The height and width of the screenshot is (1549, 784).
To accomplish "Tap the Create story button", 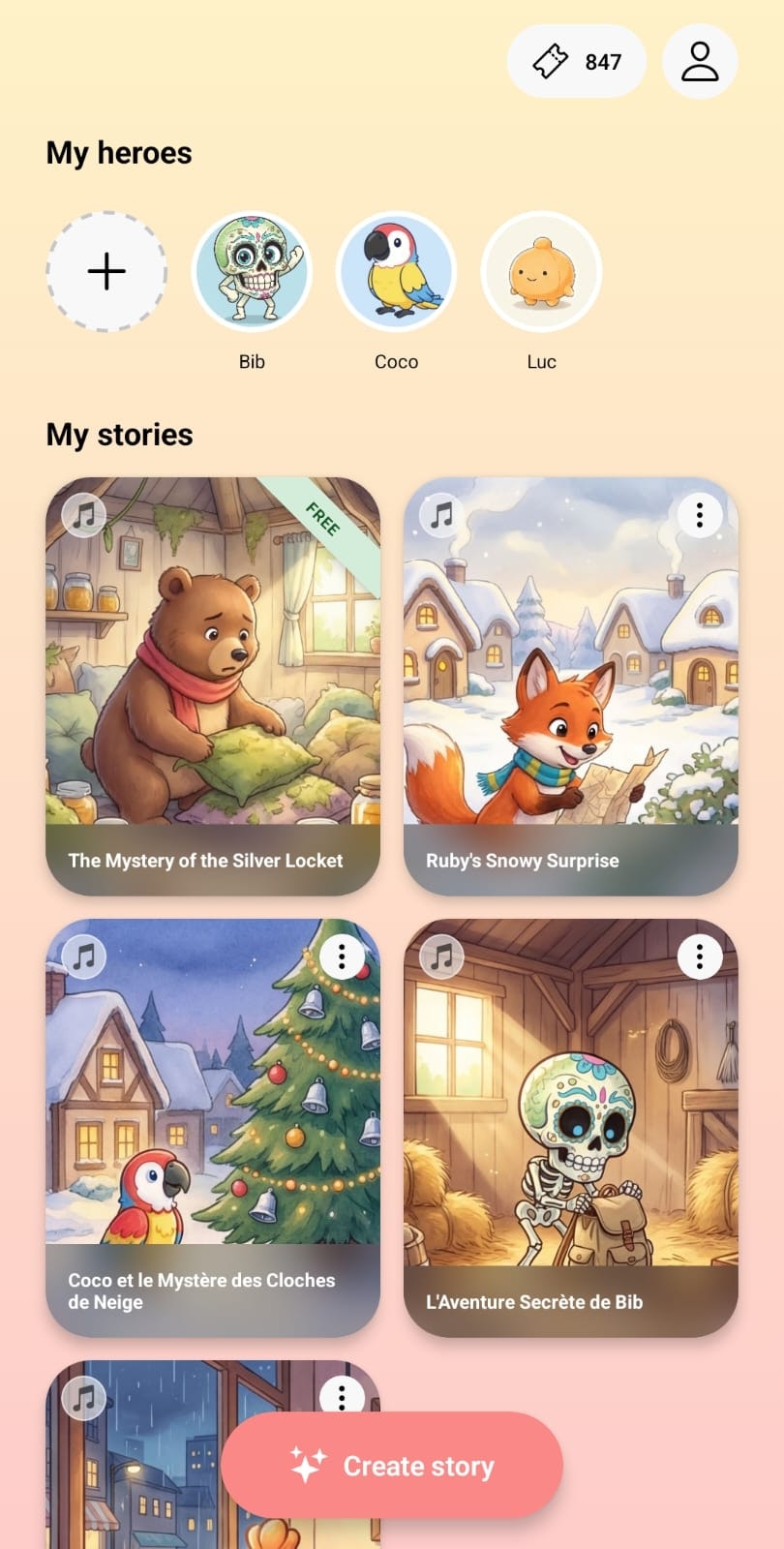I will [x=392, y=1466].
